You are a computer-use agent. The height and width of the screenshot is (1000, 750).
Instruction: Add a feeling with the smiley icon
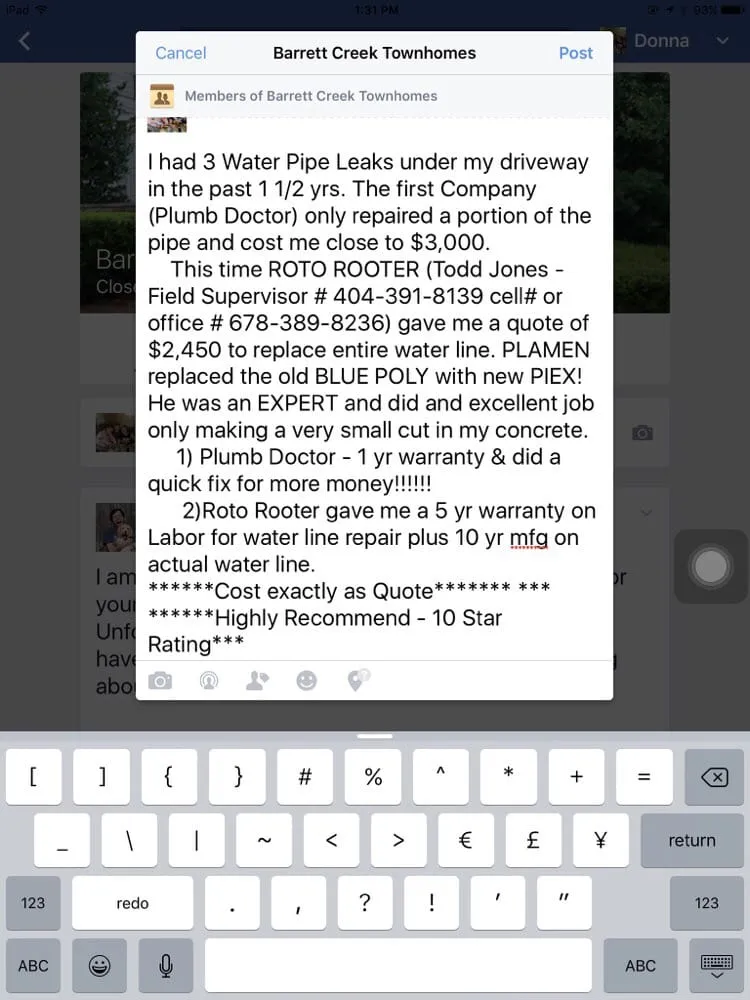(306, 681)
